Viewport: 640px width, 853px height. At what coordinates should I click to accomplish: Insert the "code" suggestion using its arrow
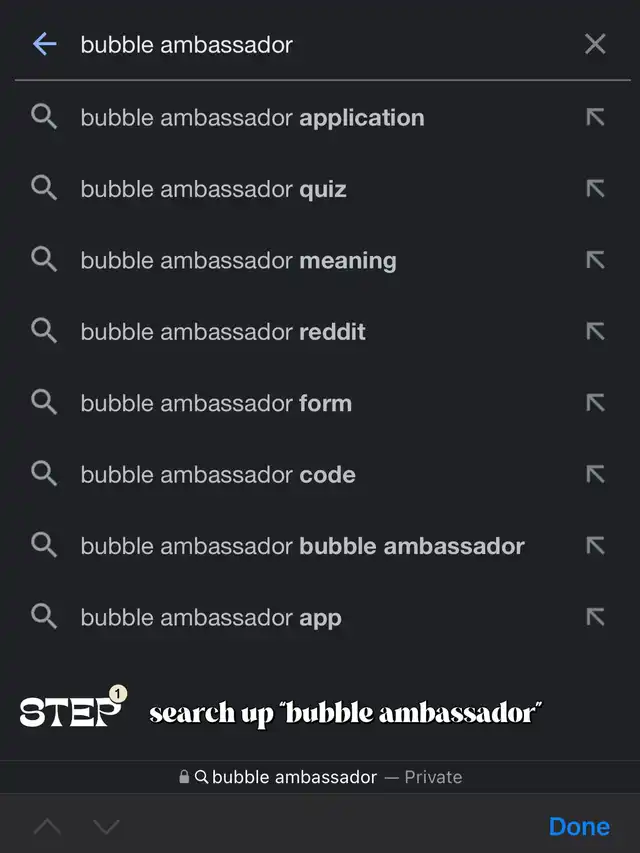pos(595,475)
